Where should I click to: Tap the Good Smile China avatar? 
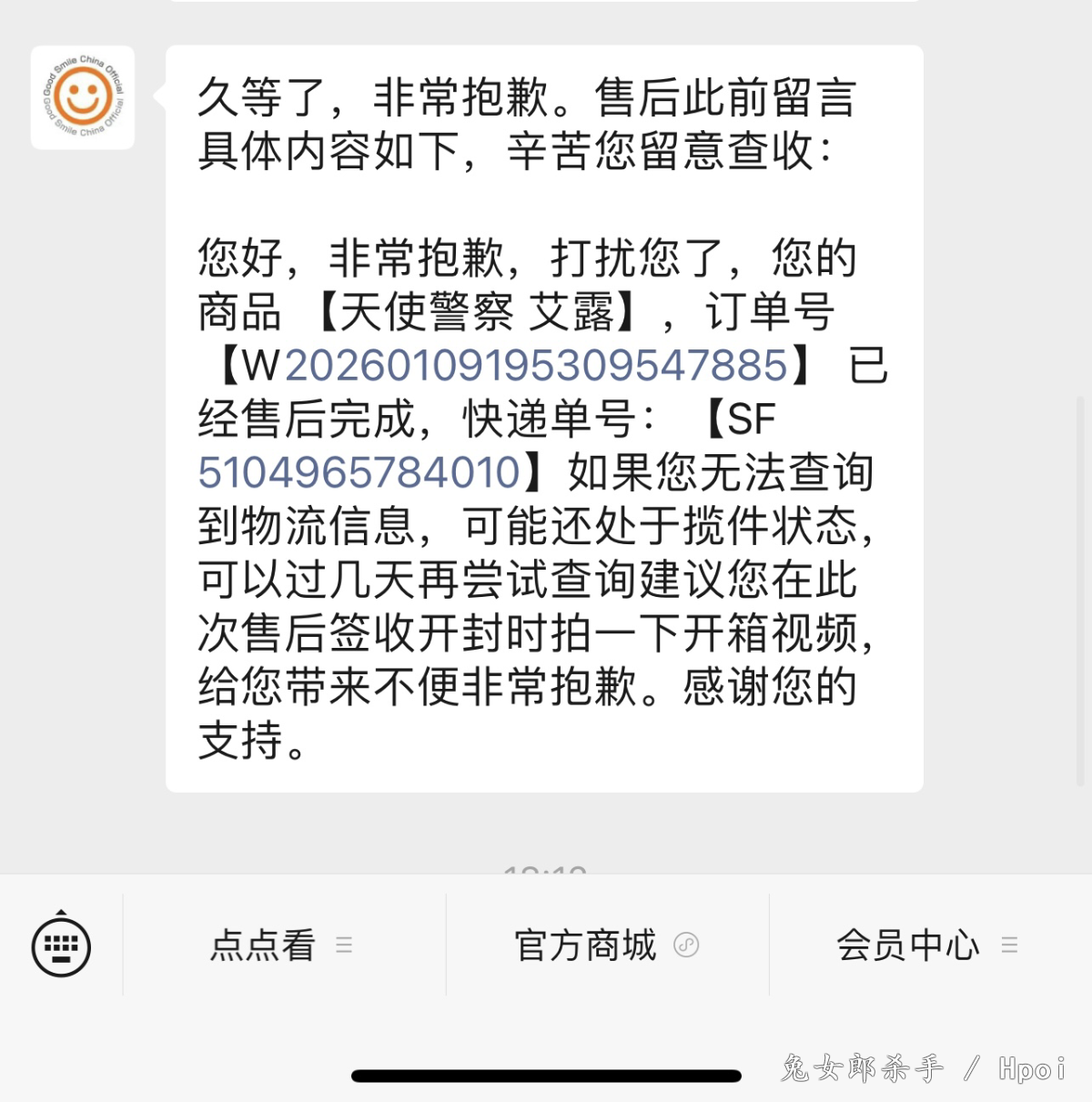(83, 97)
